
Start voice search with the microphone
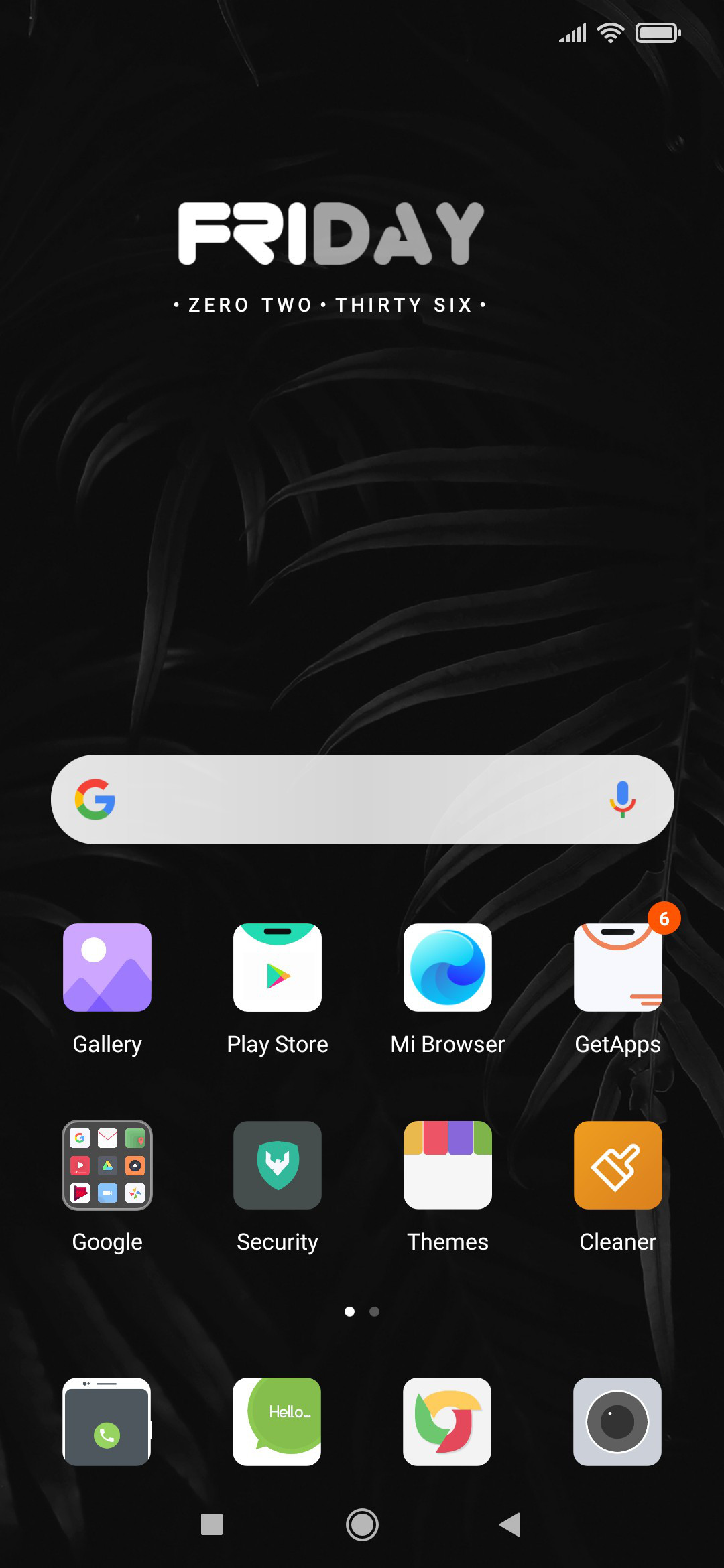pyautogui.click(x=623, y=799)
